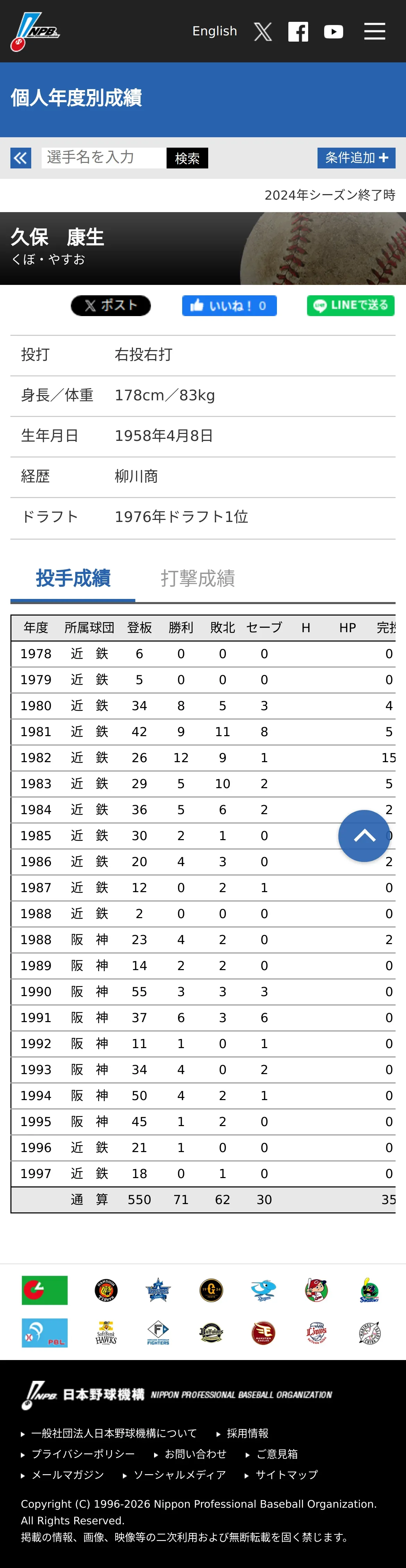Tap the player name search field
This screenshot has height=1568, width=406.
coord(104,158)
